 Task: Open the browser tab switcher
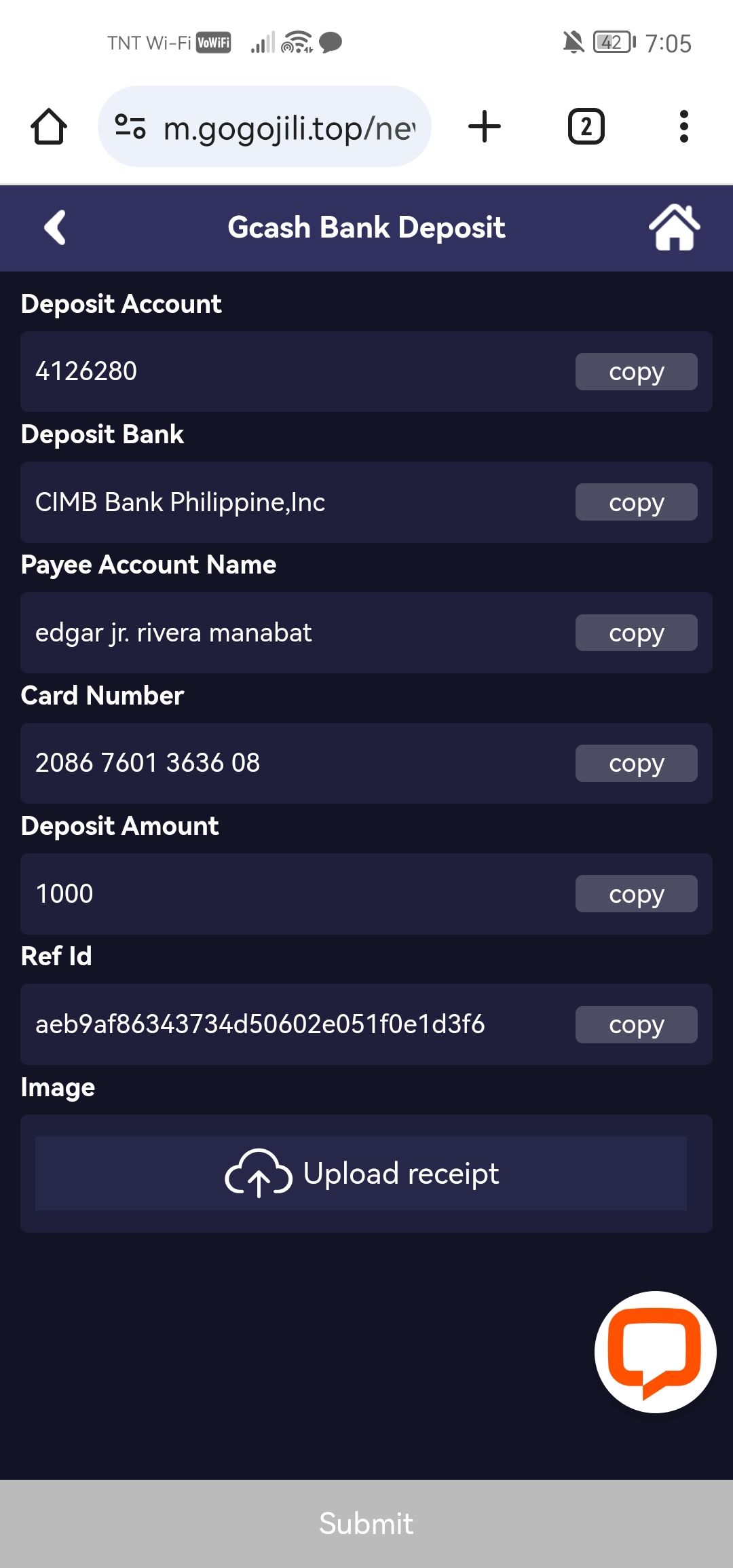coord(586,126)
